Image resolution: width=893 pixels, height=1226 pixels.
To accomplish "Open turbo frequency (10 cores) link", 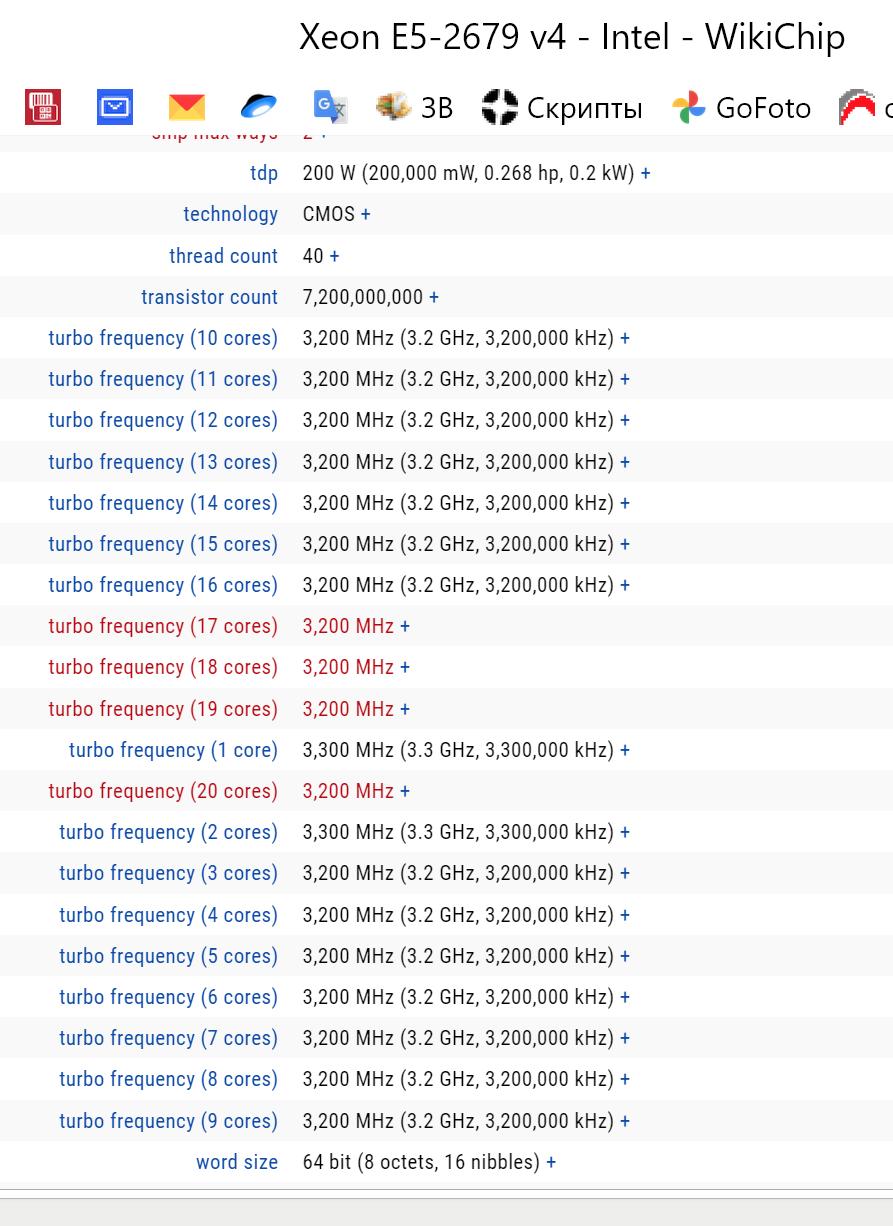I will click(x=163, y=338).
